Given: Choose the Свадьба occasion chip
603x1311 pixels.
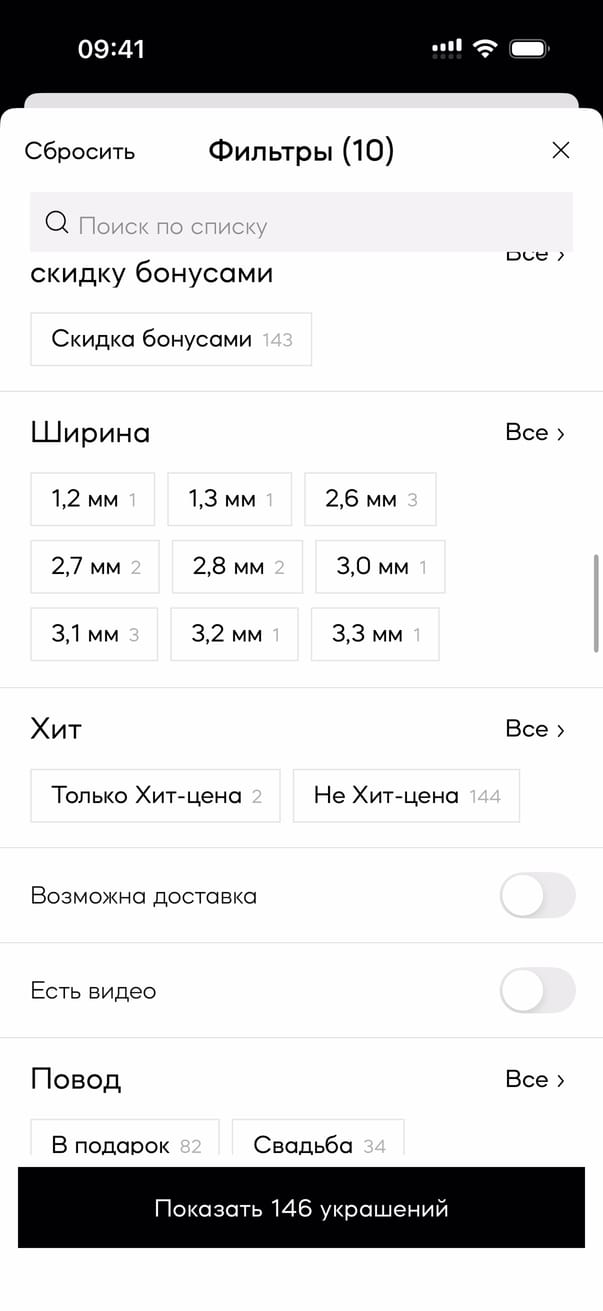Looking at the screenshot, I should (x=318, y=1142).
